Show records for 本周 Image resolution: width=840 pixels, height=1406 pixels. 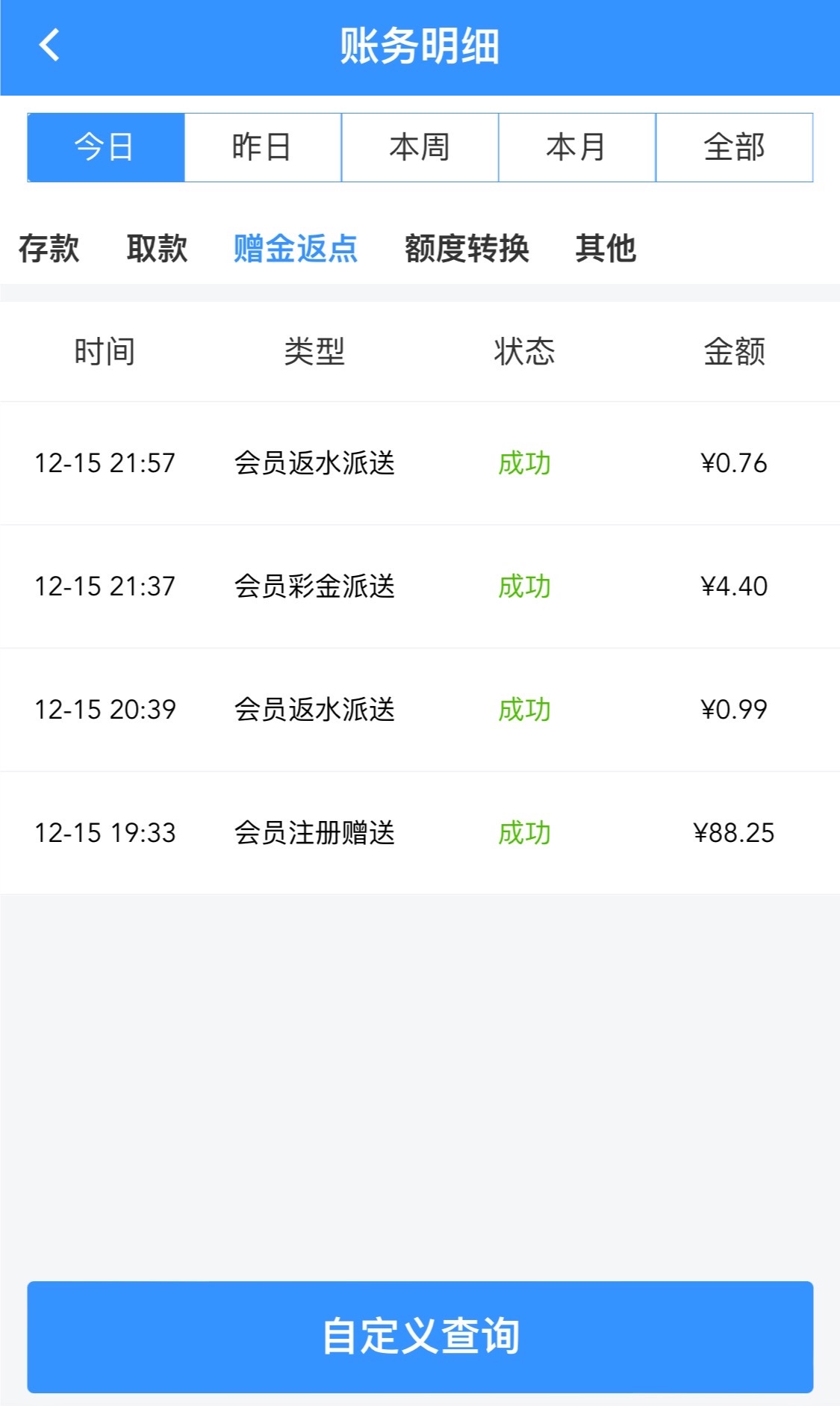coord(420,147)
